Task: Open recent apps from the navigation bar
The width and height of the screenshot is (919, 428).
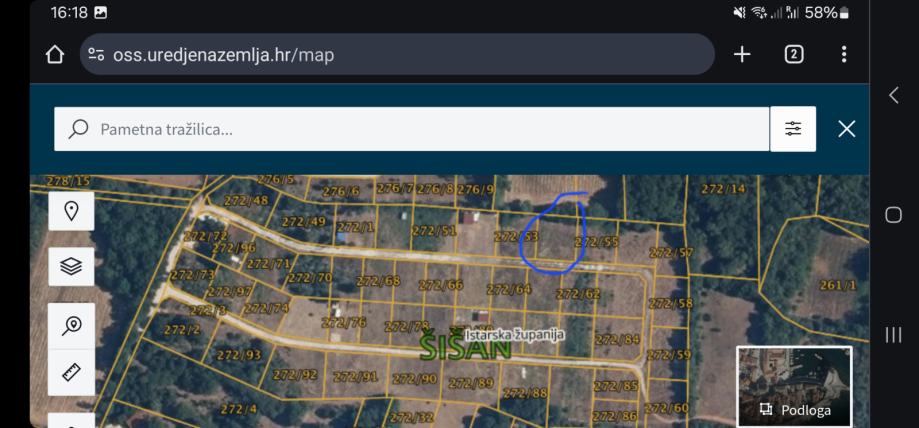Action: [894, 335]
